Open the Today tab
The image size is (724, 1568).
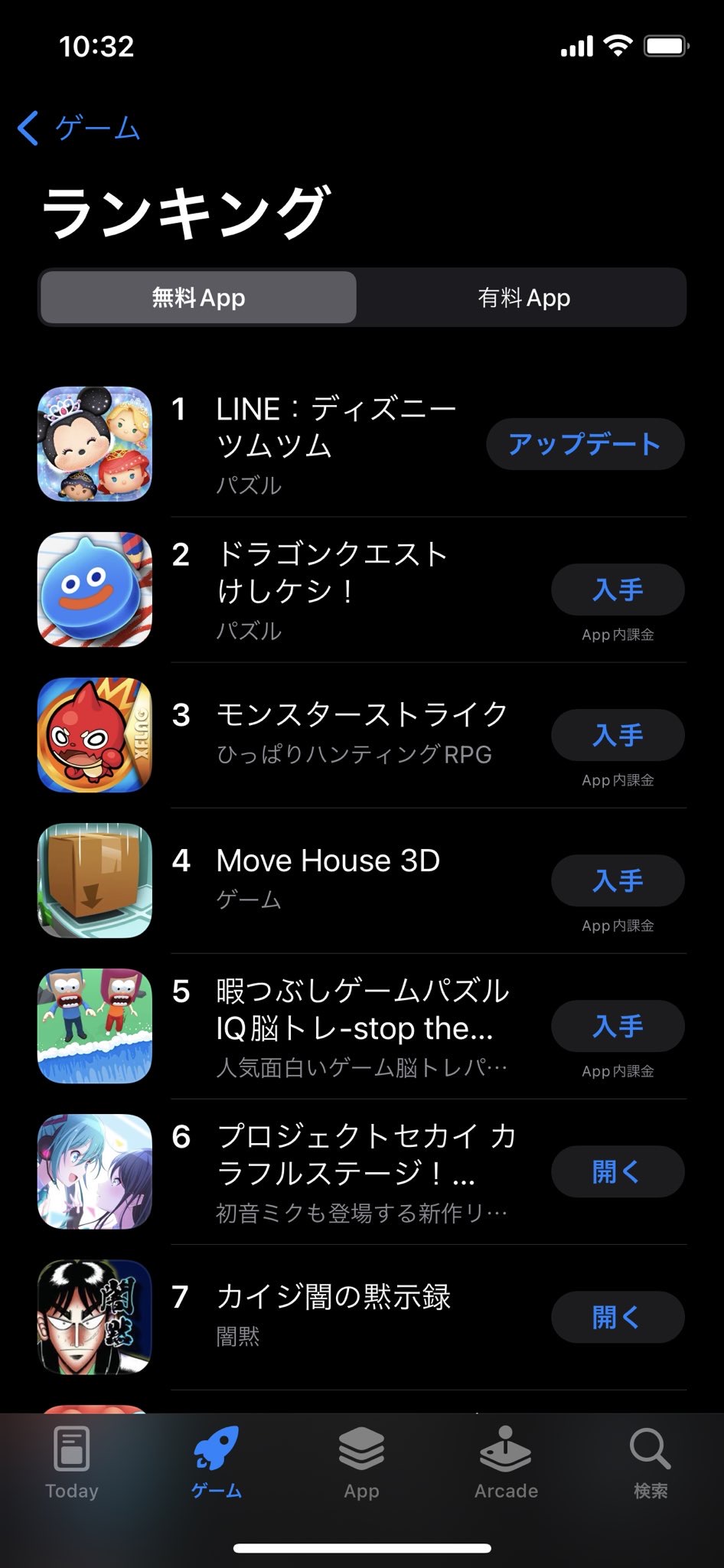tap(72, 1463)
